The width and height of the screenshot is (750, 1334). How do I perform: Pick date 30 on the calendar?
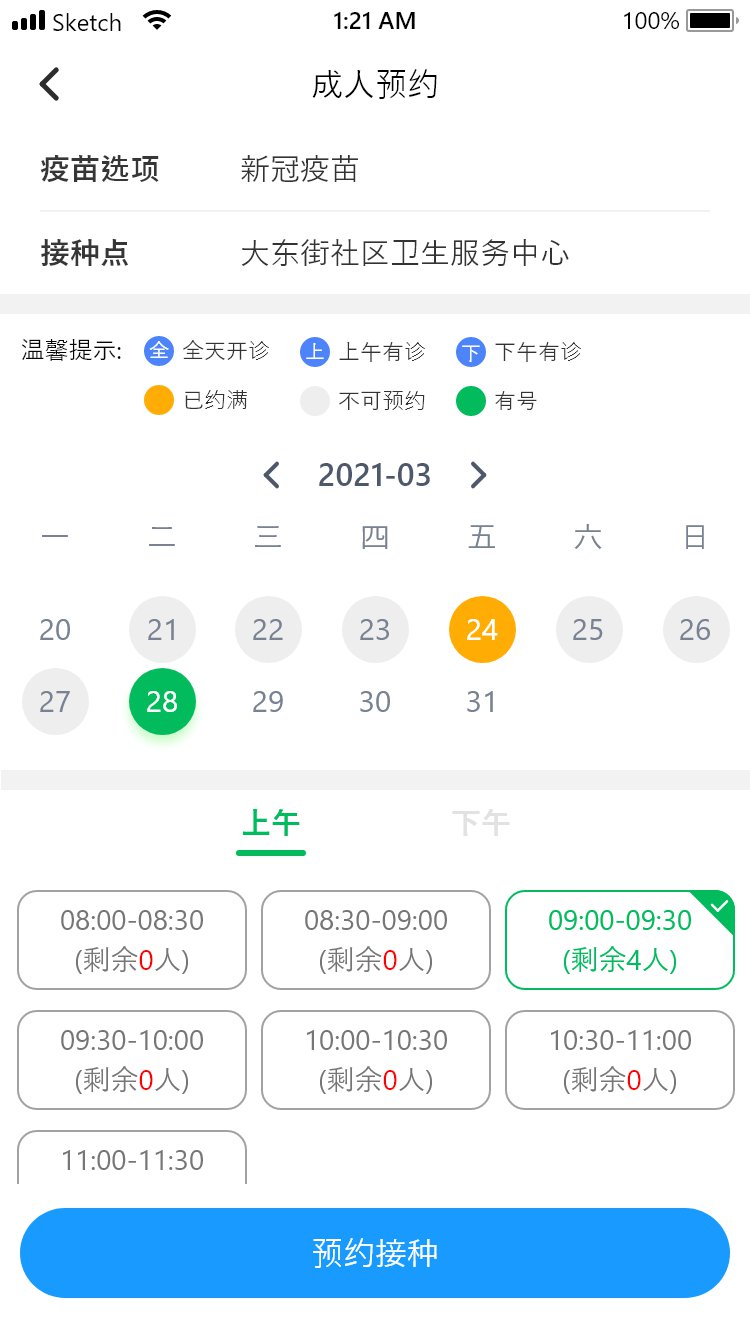click(375, 702)
